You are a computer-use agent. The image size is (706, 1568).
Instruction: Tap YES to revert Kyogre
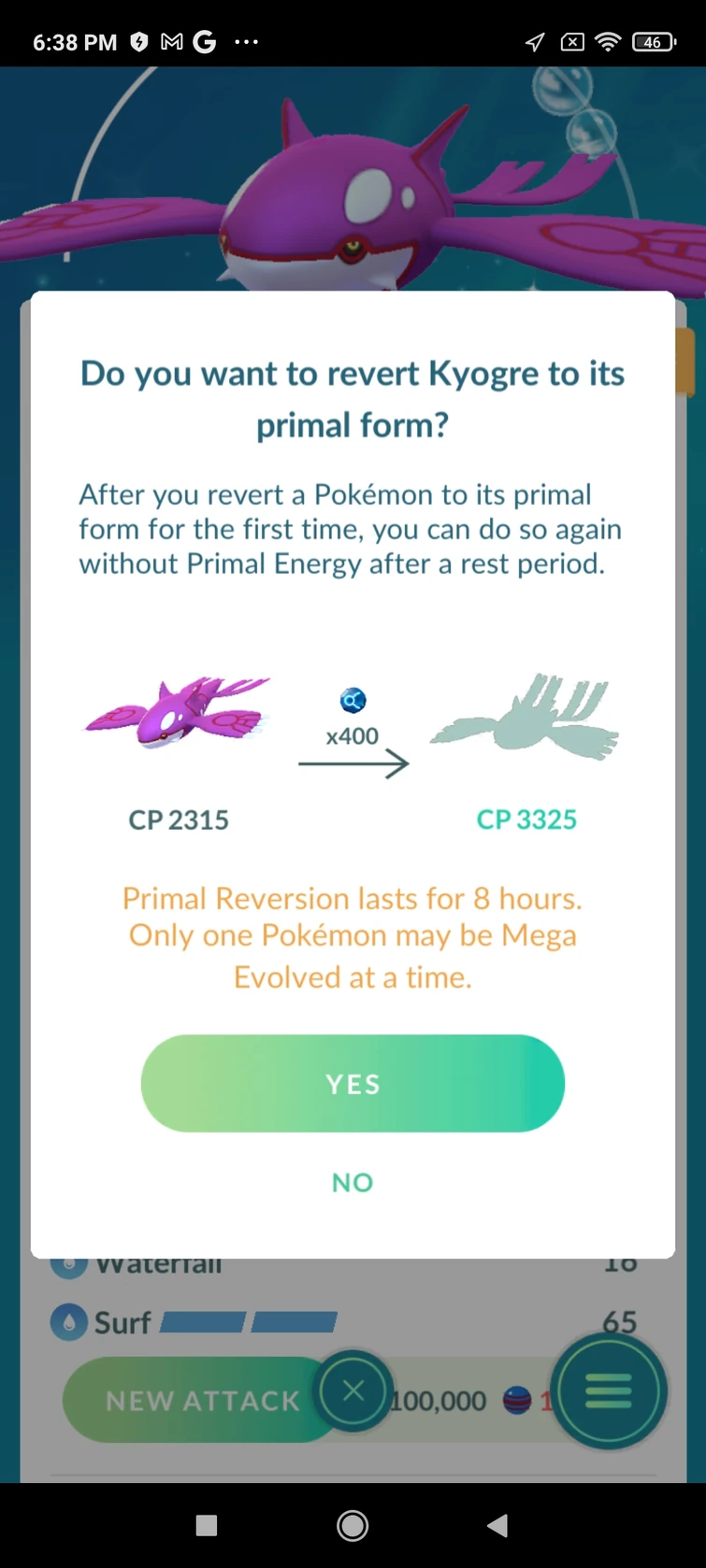point(353,1083)
